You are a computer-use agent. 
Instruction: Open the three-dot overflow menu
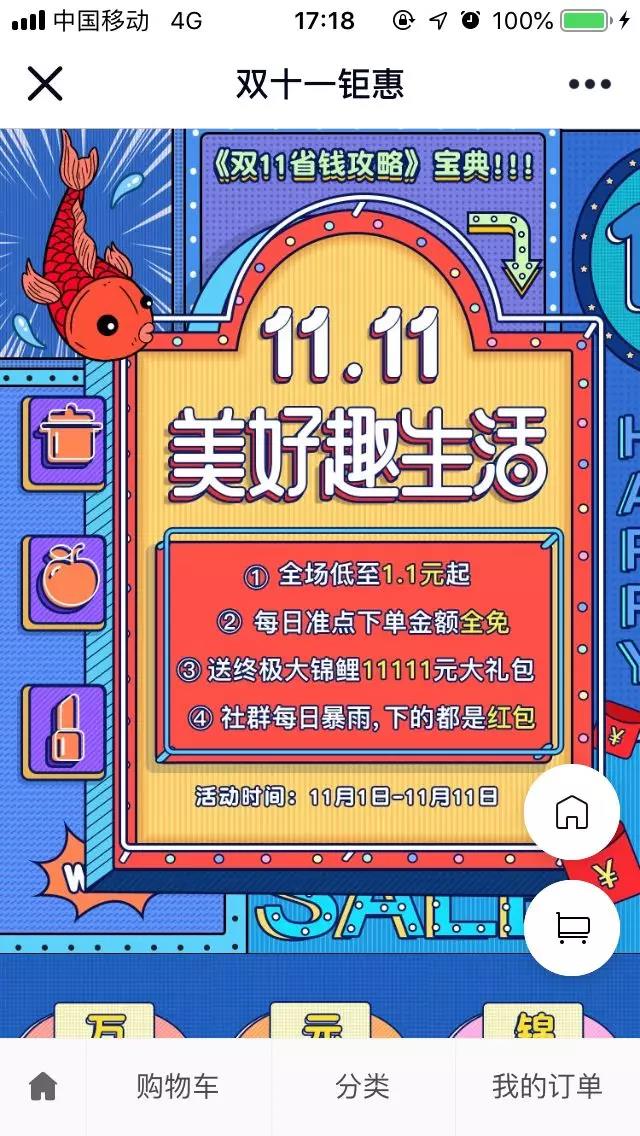590,84
